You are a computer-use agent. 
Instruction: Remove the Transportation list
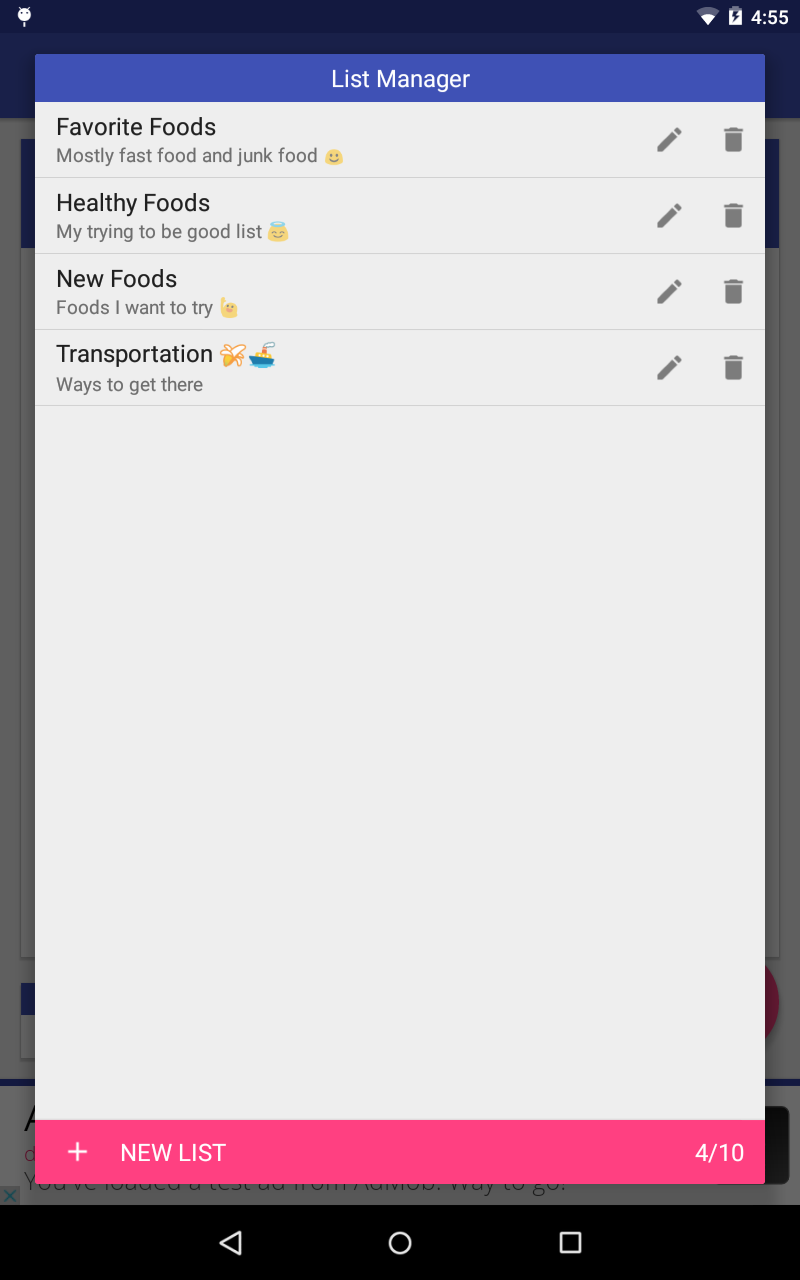[x=733, y=367]
